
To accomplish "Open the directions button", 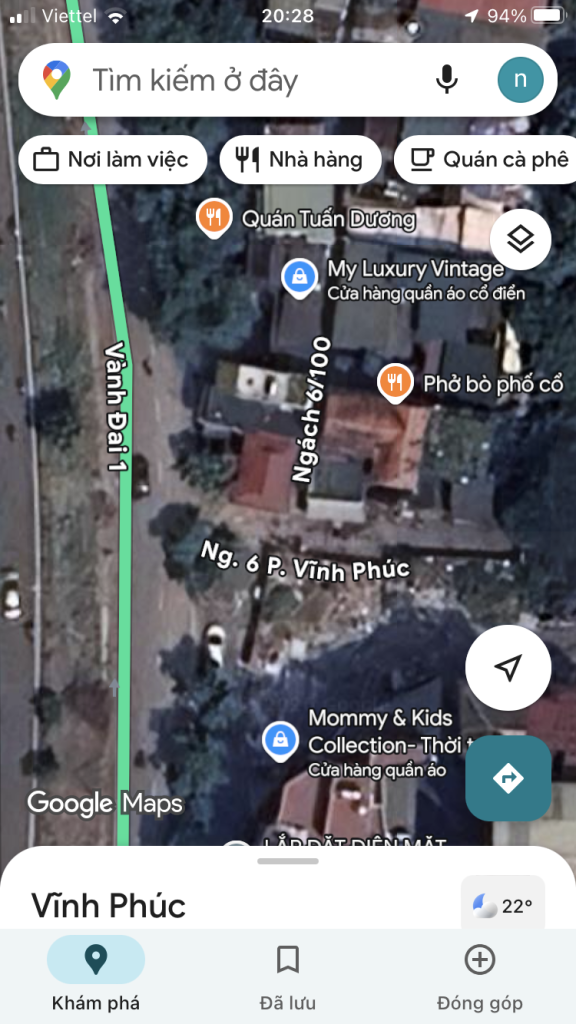I will coord(508,778).
